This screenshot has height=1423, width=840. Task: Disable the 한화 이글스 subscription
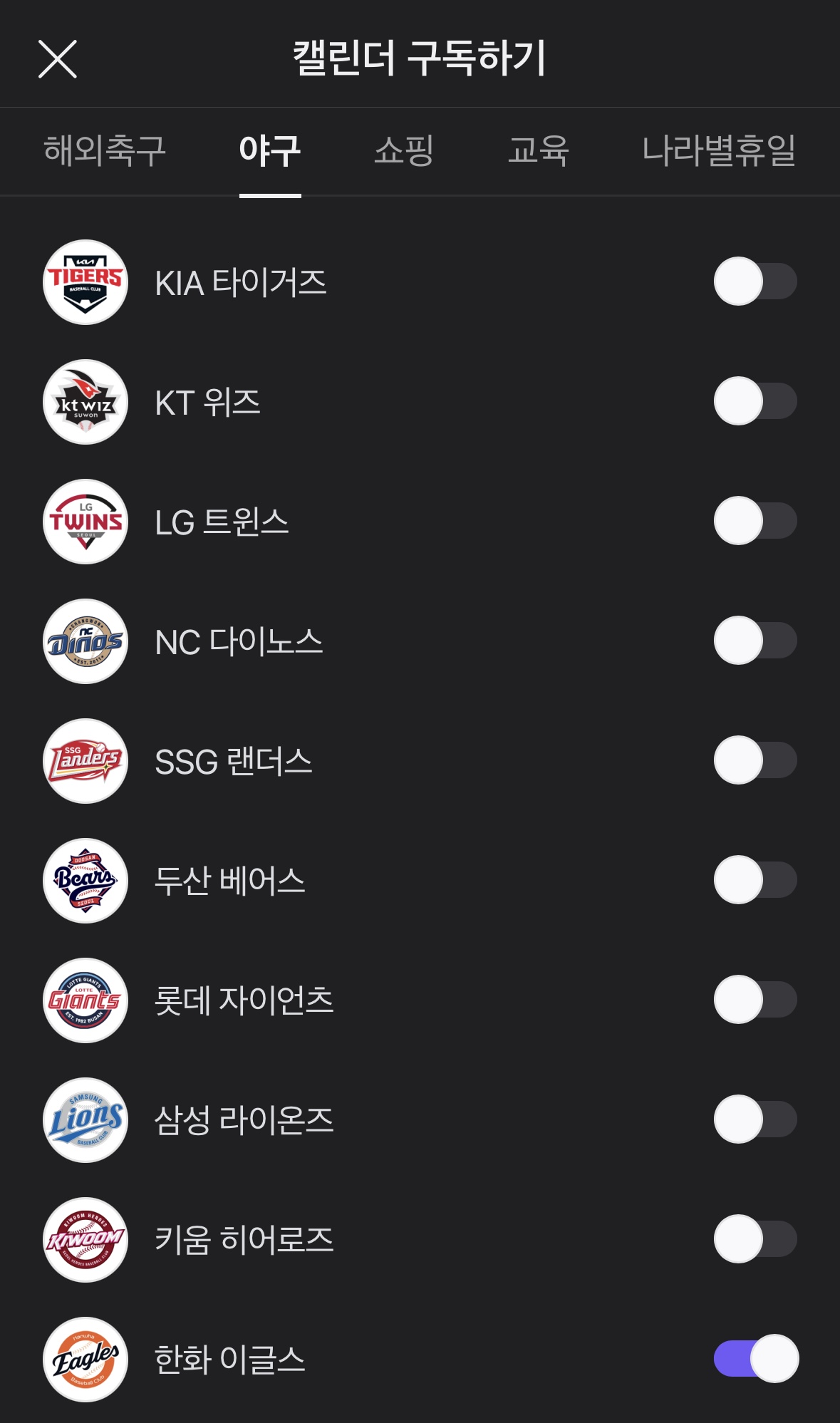point(756,1359)
